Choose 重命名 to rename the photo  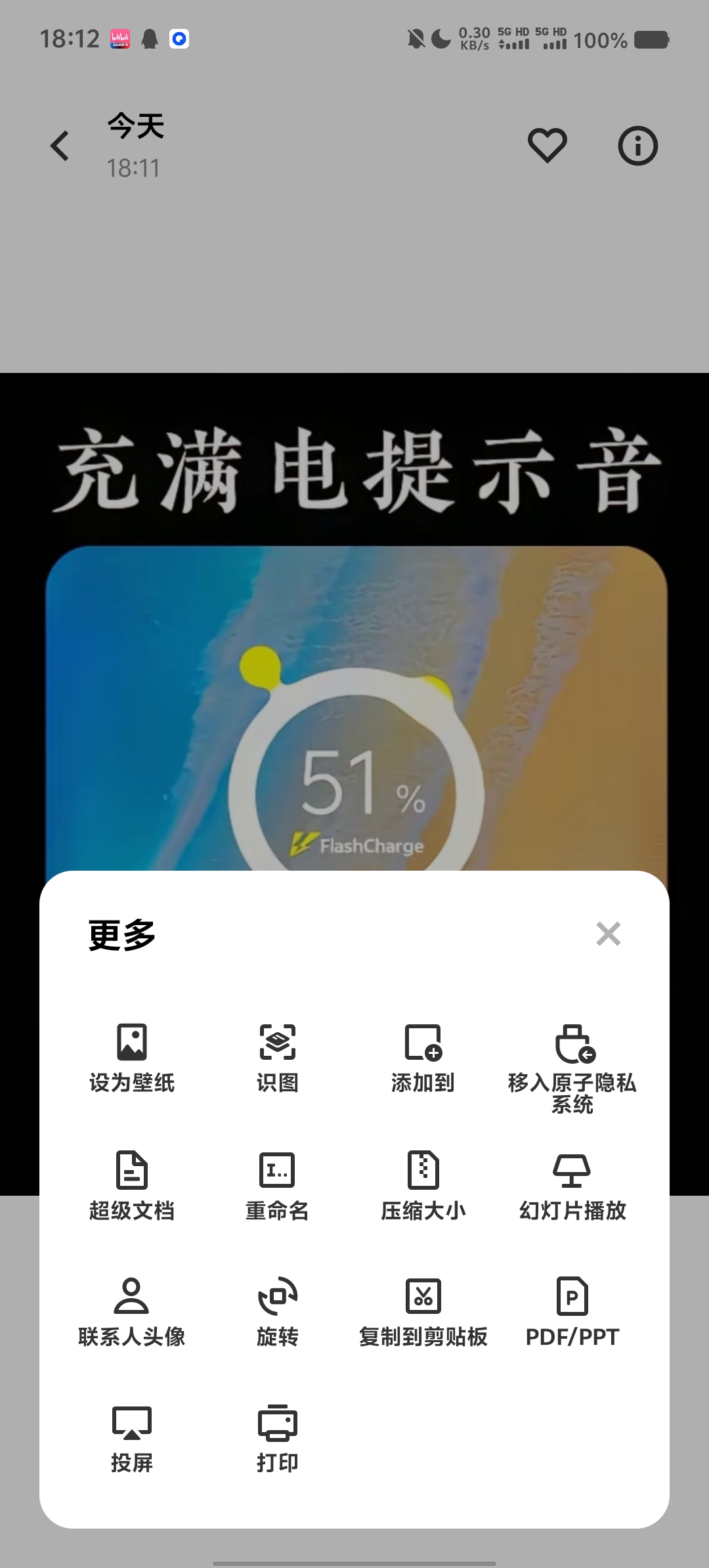(x=277, y=1185)
